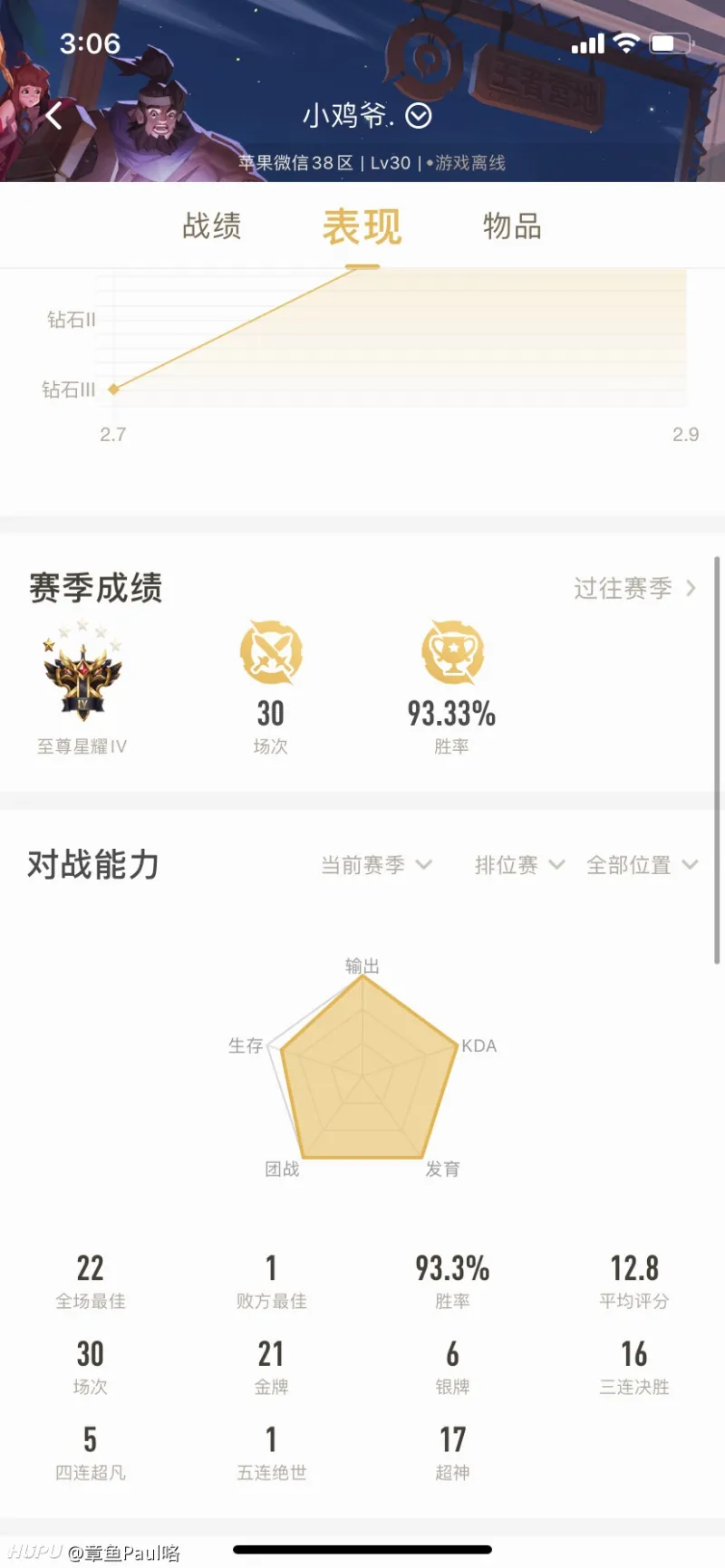
Task: Change the 排位赛 match type filter
Action: point(518,865)
